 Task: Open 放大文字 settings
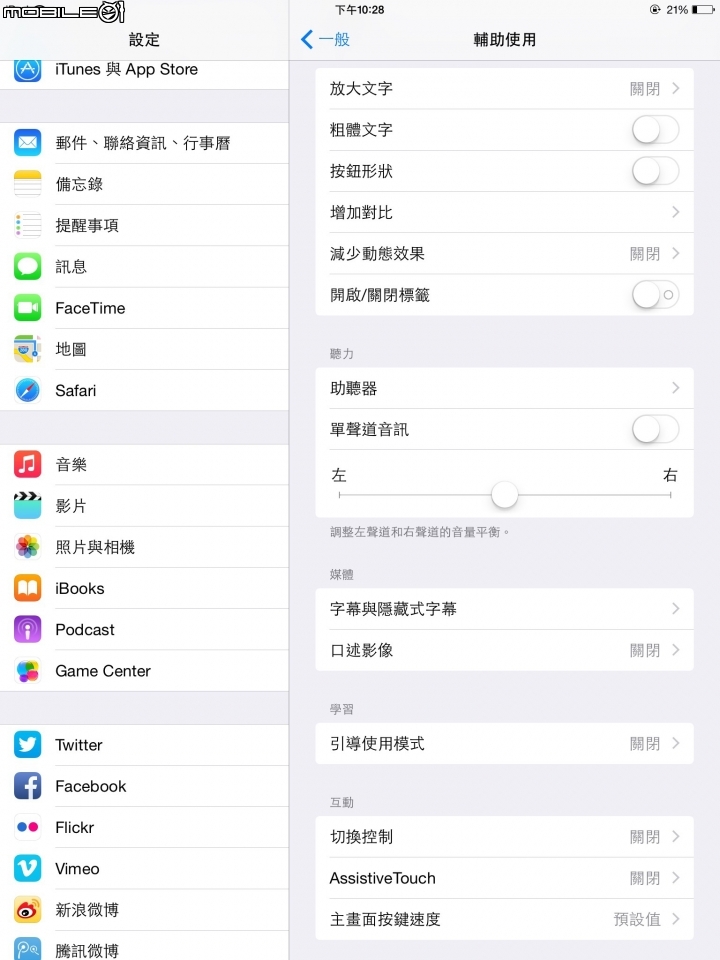pos(504,88)
